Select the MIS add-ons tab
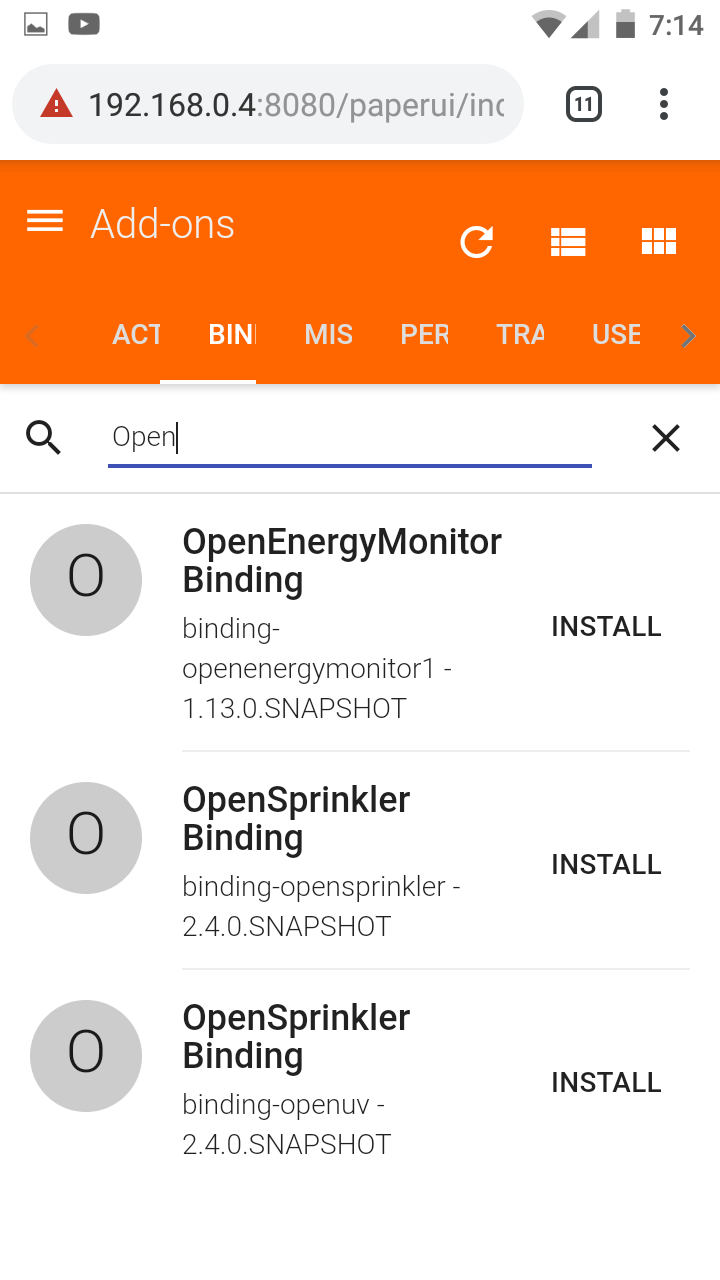Viewport: 720px width, 1280px height. pos(328,334)
